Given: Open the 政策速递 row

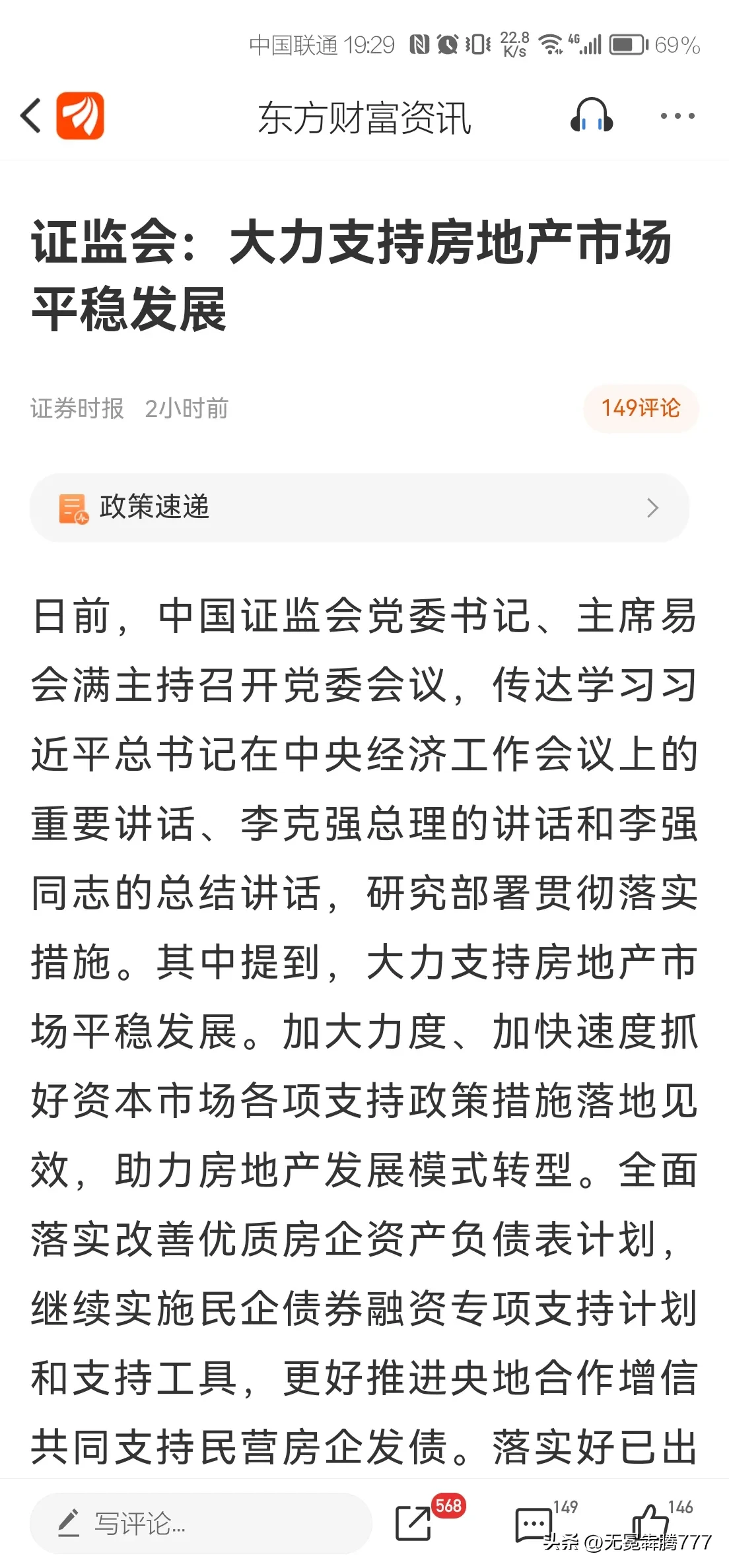Looking at the screenshot, I should 360,507.
